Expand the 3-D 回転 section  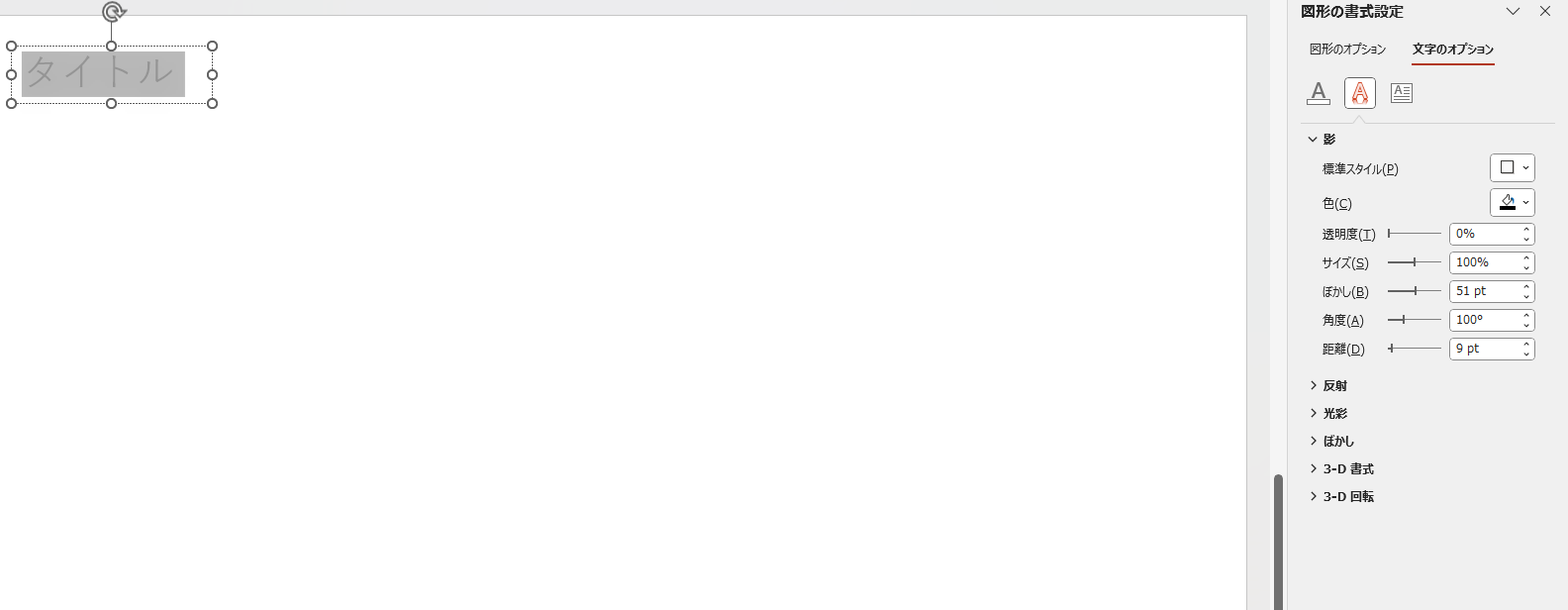click(x=1347, y=497)
